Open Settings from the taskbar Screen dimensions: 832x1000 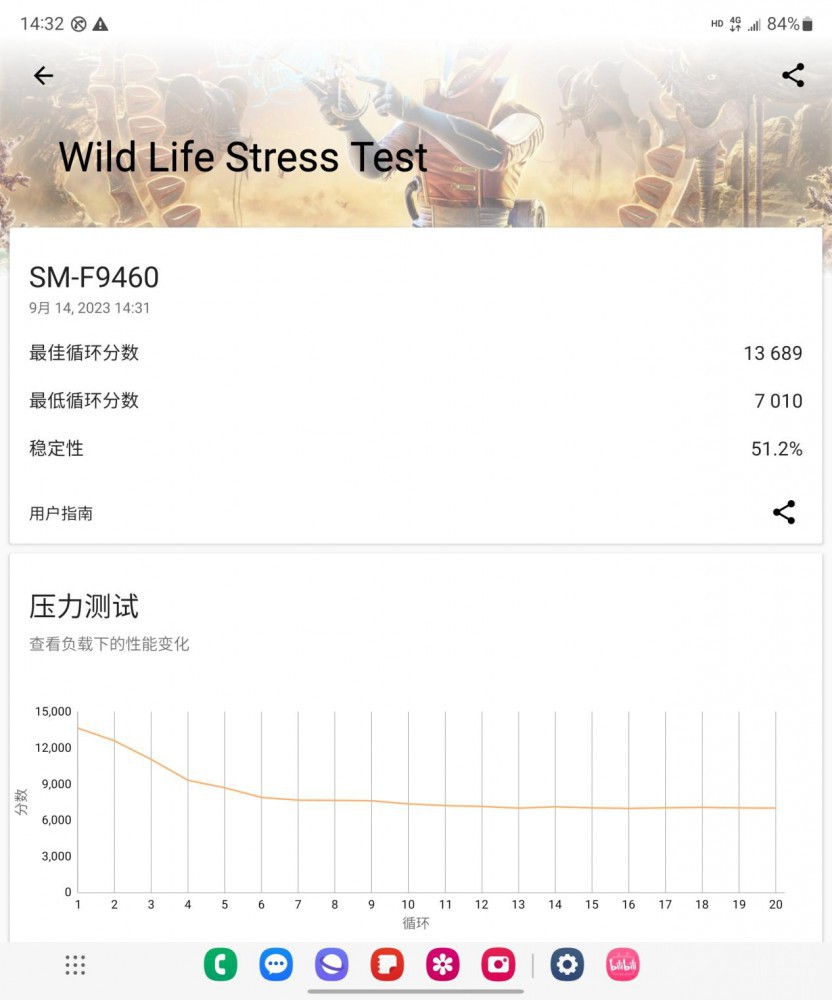pyautogui.click(x=567, y=965)
